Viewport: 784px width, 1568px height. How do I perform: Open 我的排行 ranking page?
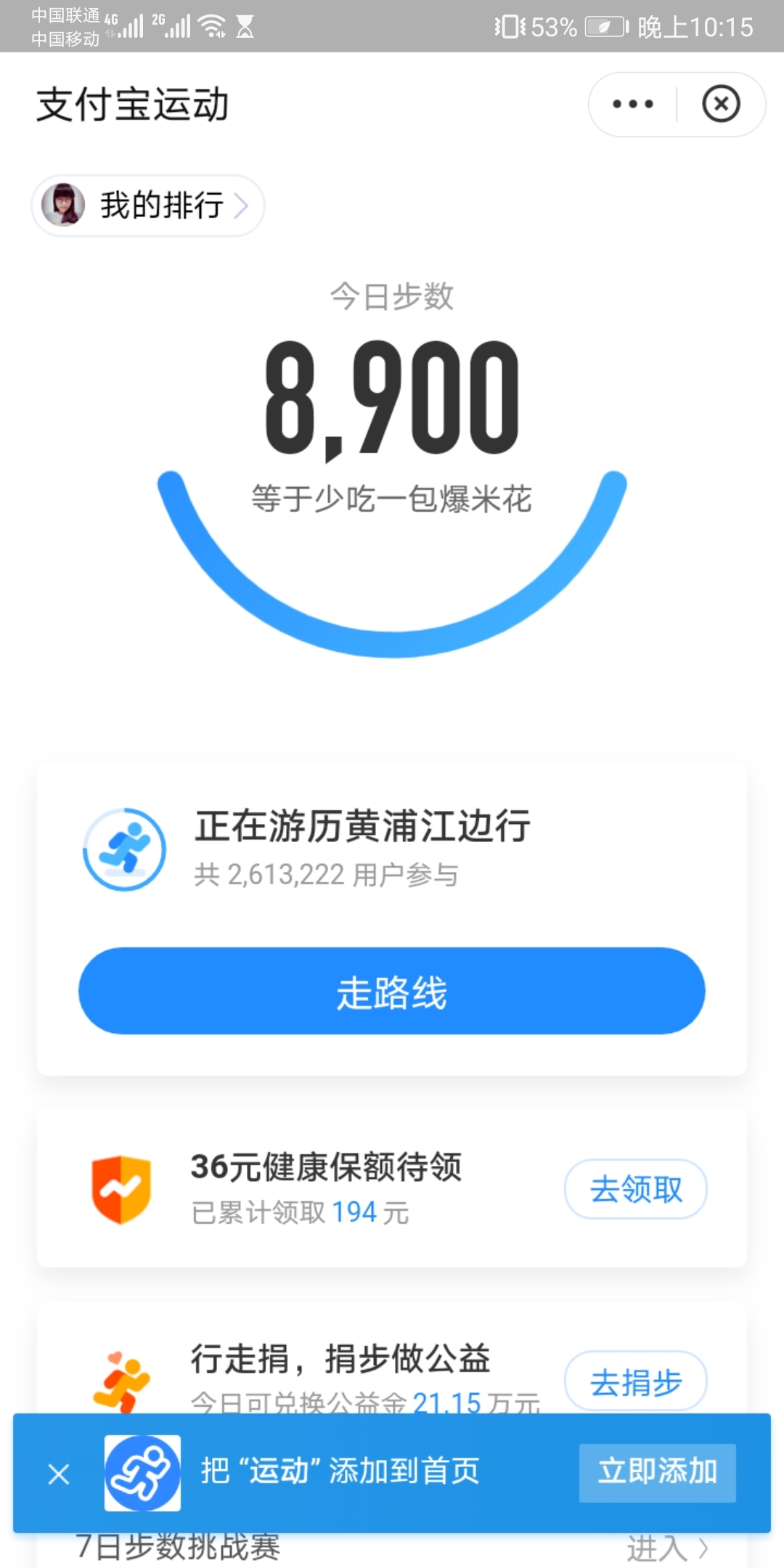tap(147, 205)
